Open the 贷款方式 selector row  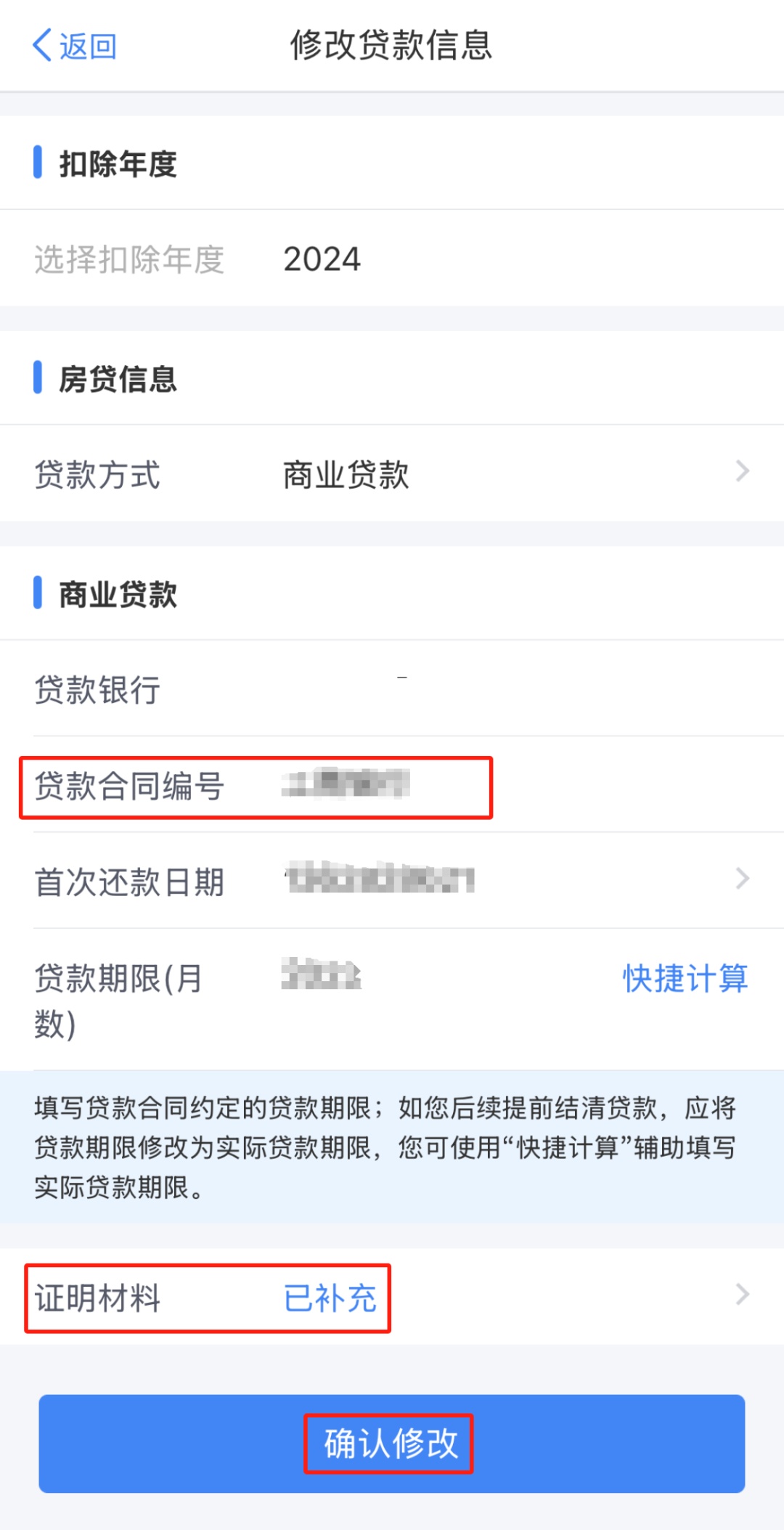(x=392, y=473)
